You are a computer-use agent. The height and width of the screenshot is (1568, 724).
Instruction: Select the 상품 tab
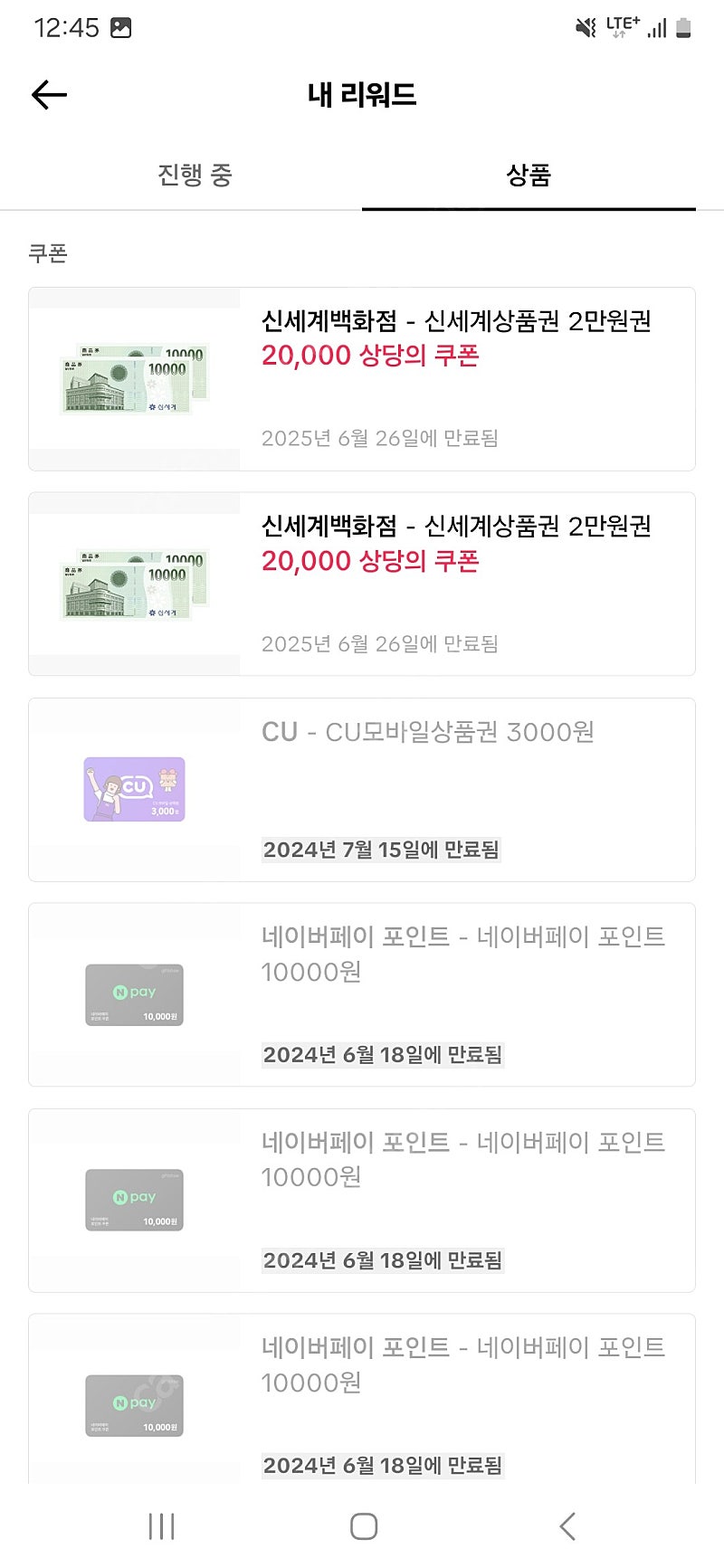[529, 175]
